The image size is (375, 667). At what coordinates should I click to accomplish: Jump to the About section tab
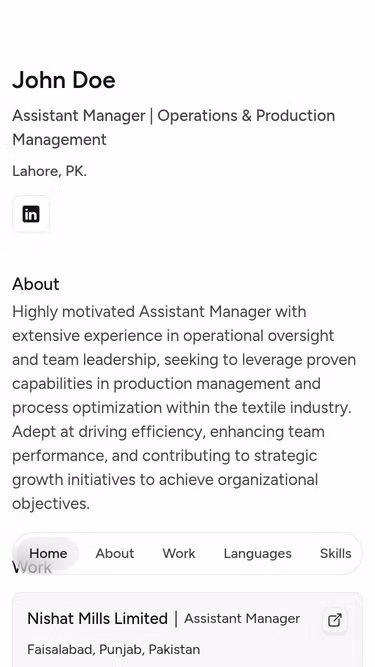point(115,553)
